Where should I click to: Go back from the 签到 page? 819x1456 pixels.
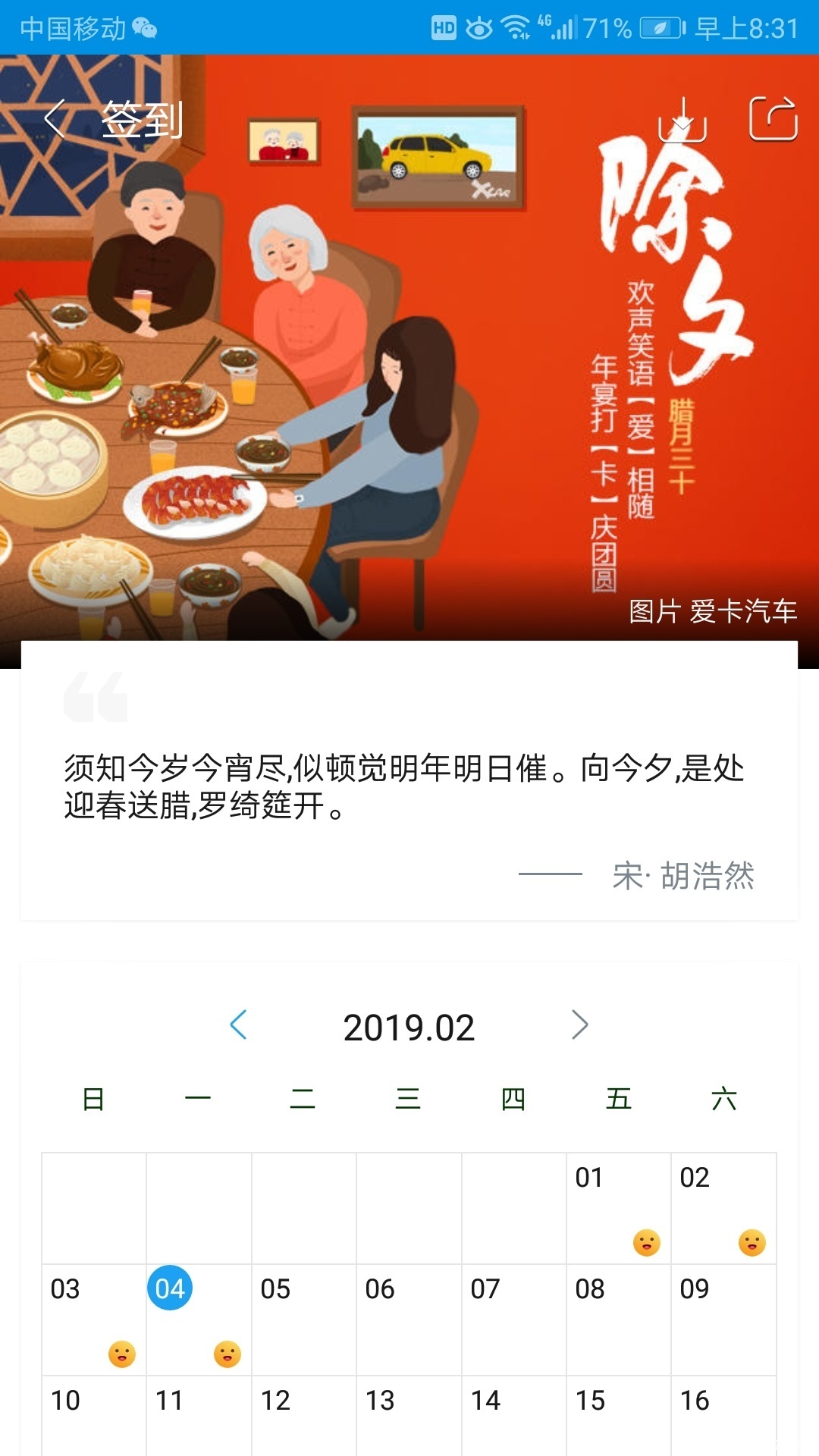tap(55, 120)
